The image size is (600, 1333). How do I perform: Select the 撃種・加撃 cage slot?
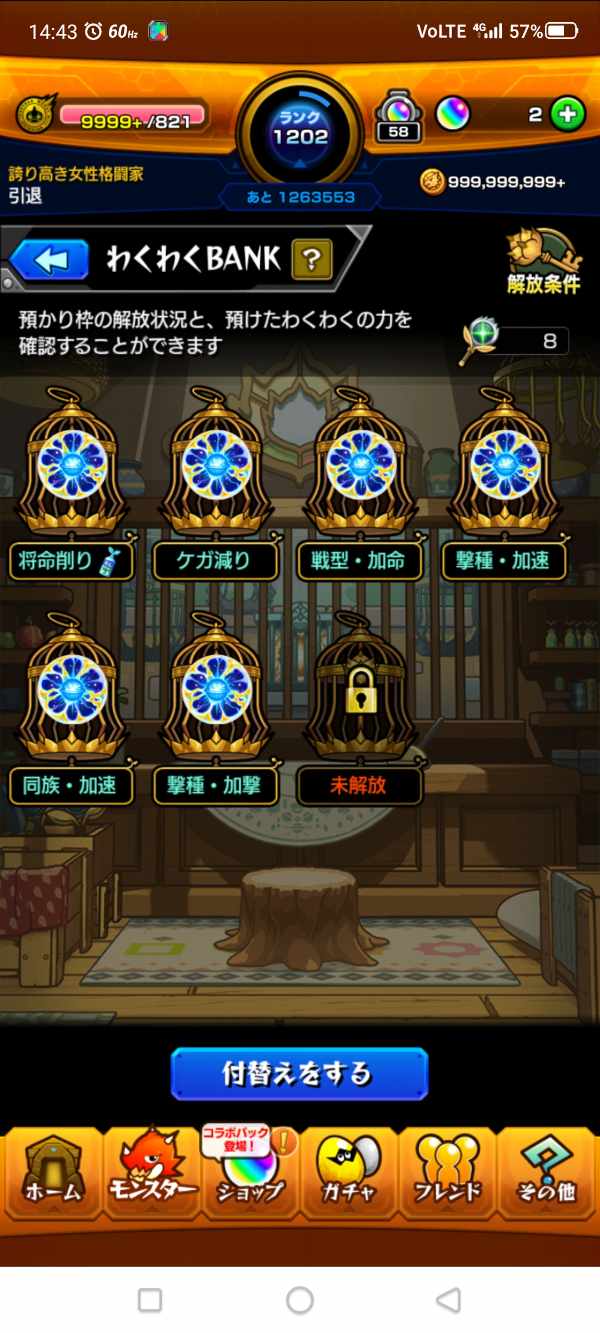pyautogui.click(x=216, y=708)
